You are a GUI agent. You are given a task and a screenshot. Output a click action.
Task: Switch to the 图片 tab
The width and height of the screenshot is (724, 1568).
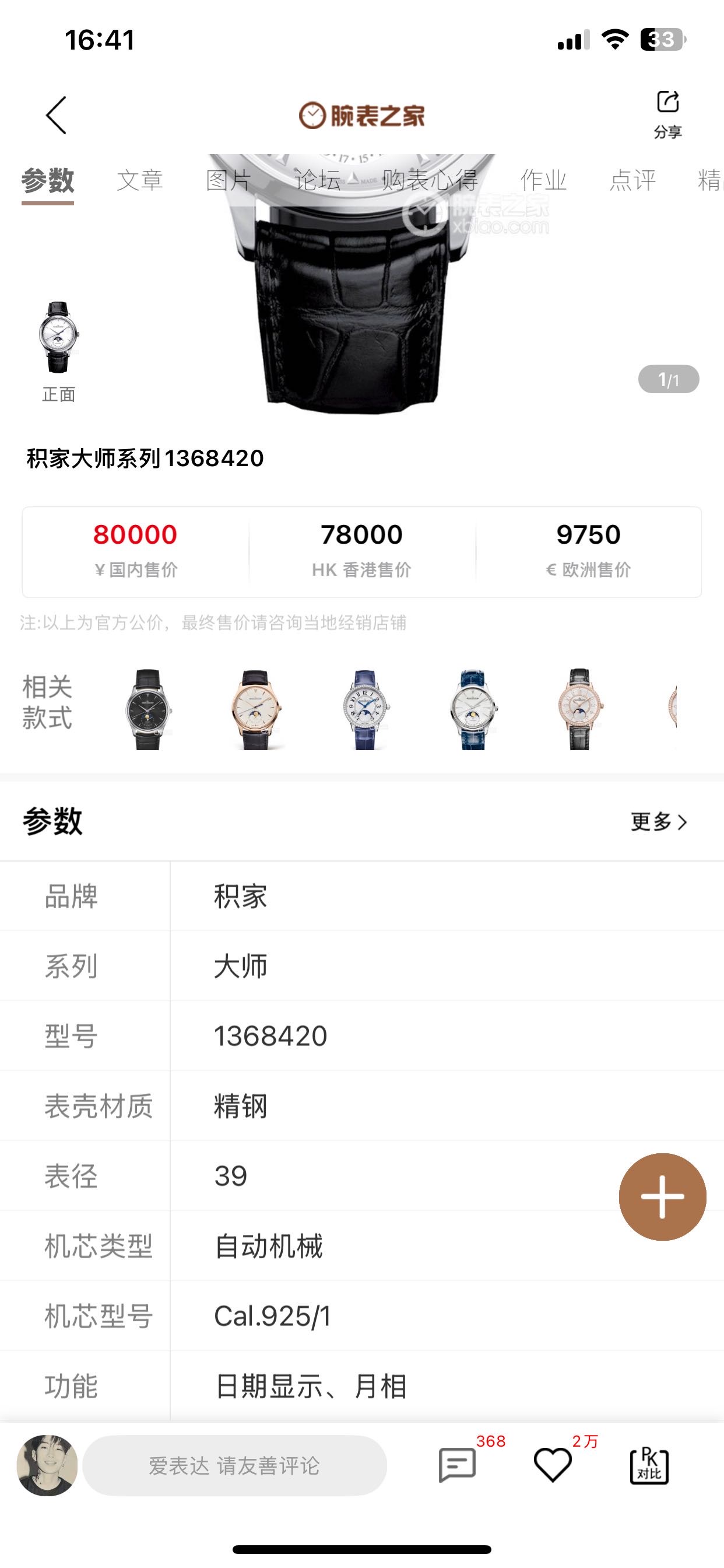pos(228,180)
